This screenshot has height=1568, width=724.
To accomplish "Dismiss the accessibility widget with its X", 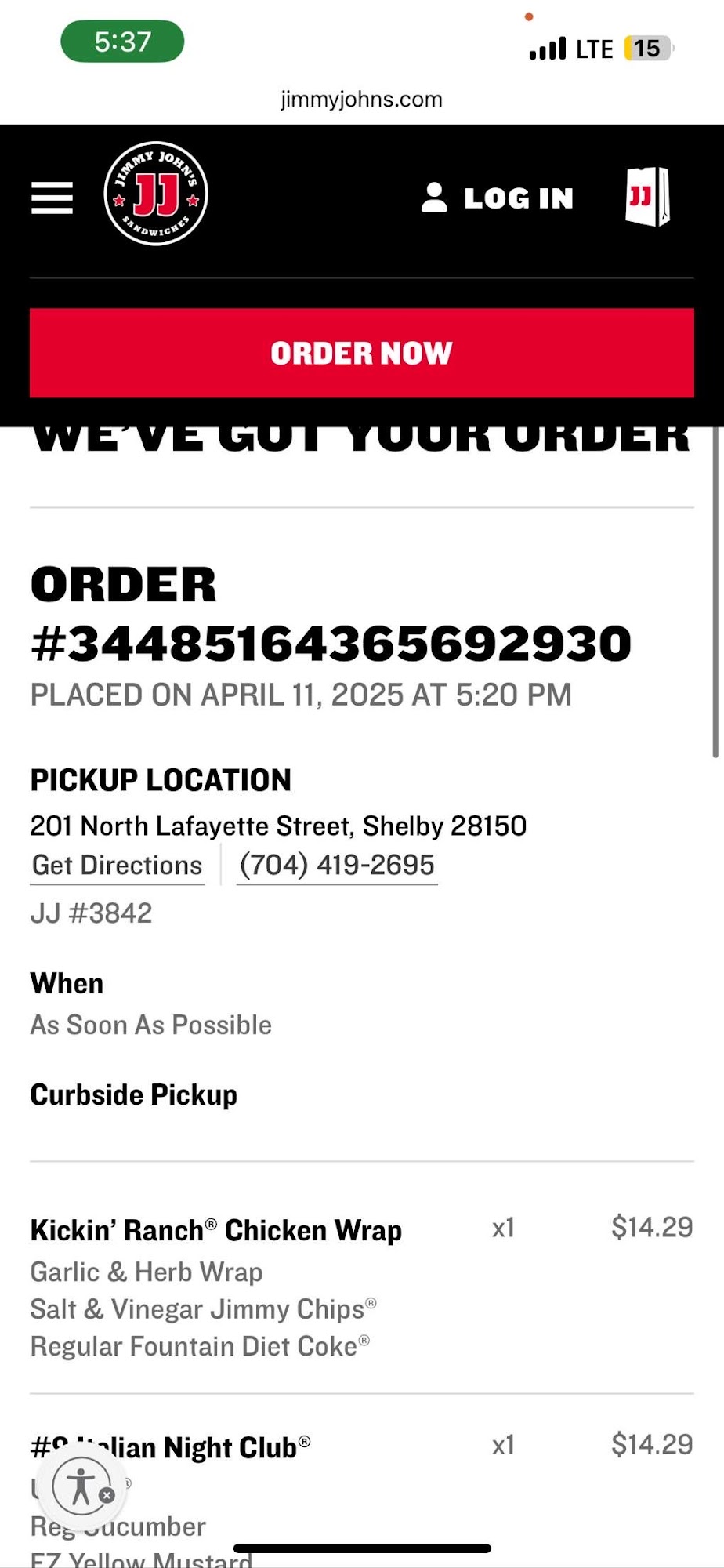I will 107,1495.
